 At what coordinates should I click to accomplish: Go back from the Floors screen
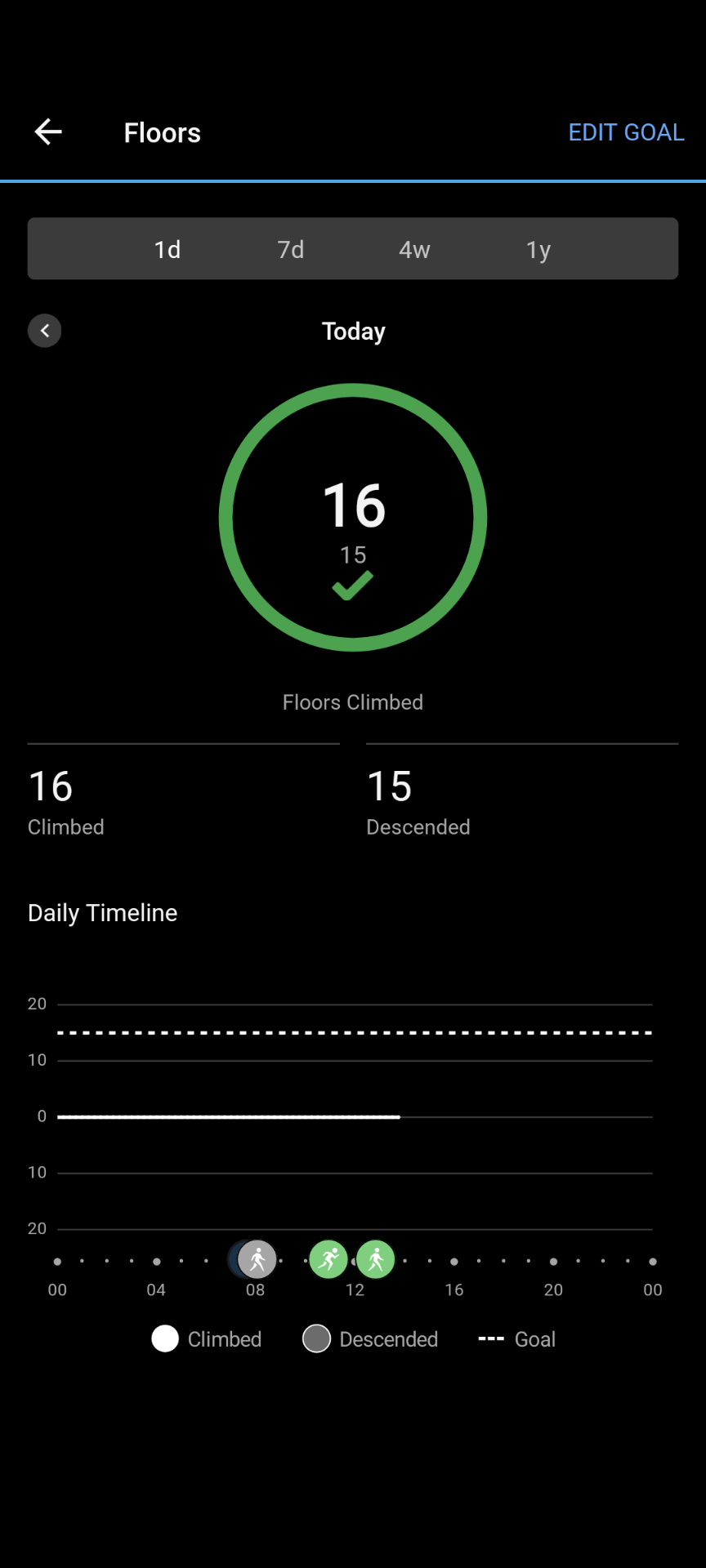pyautogui.click(x=48, y=132)
